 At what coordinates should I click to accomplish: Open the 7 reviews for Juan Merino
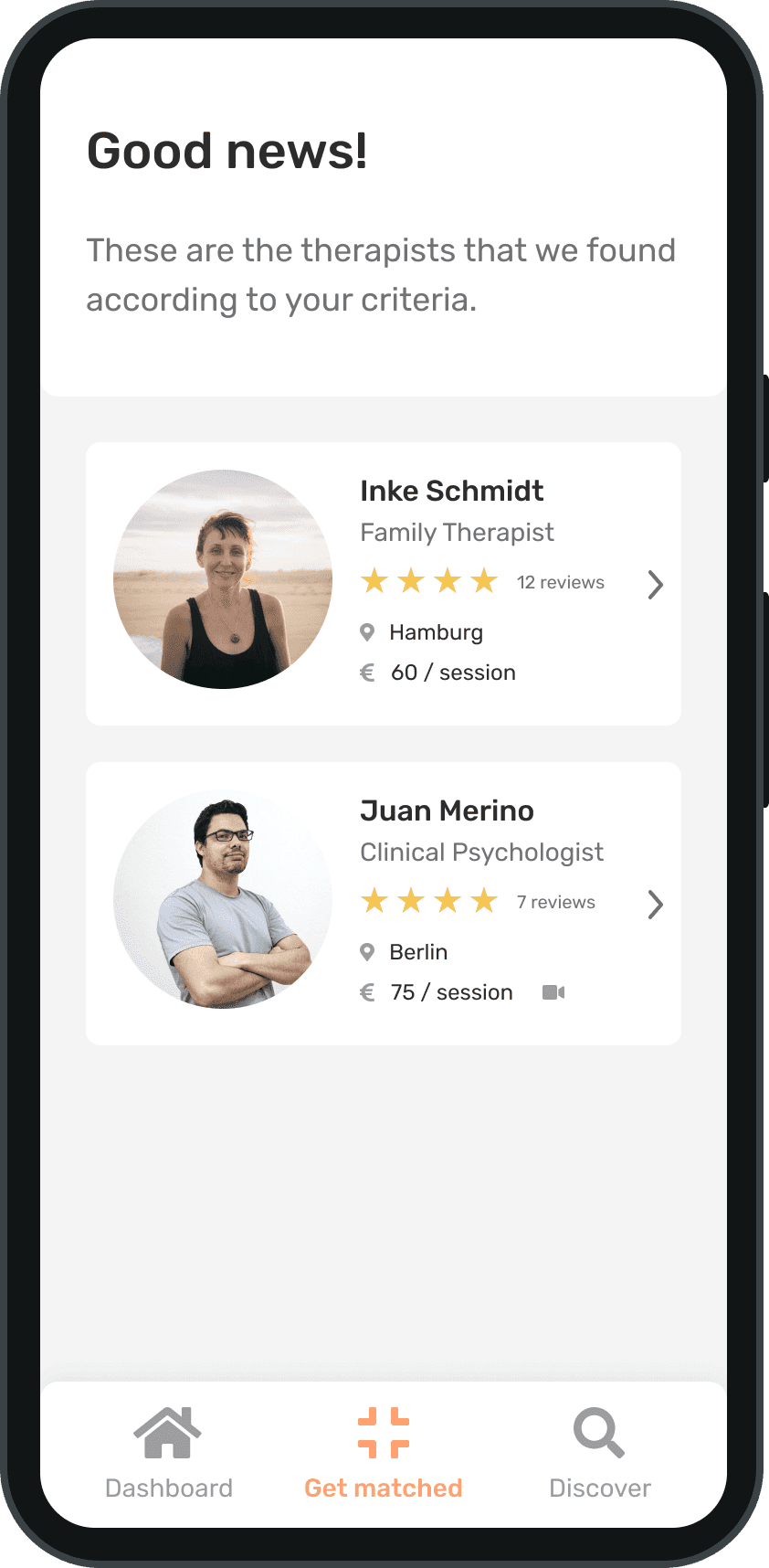(x=555, y=902)
